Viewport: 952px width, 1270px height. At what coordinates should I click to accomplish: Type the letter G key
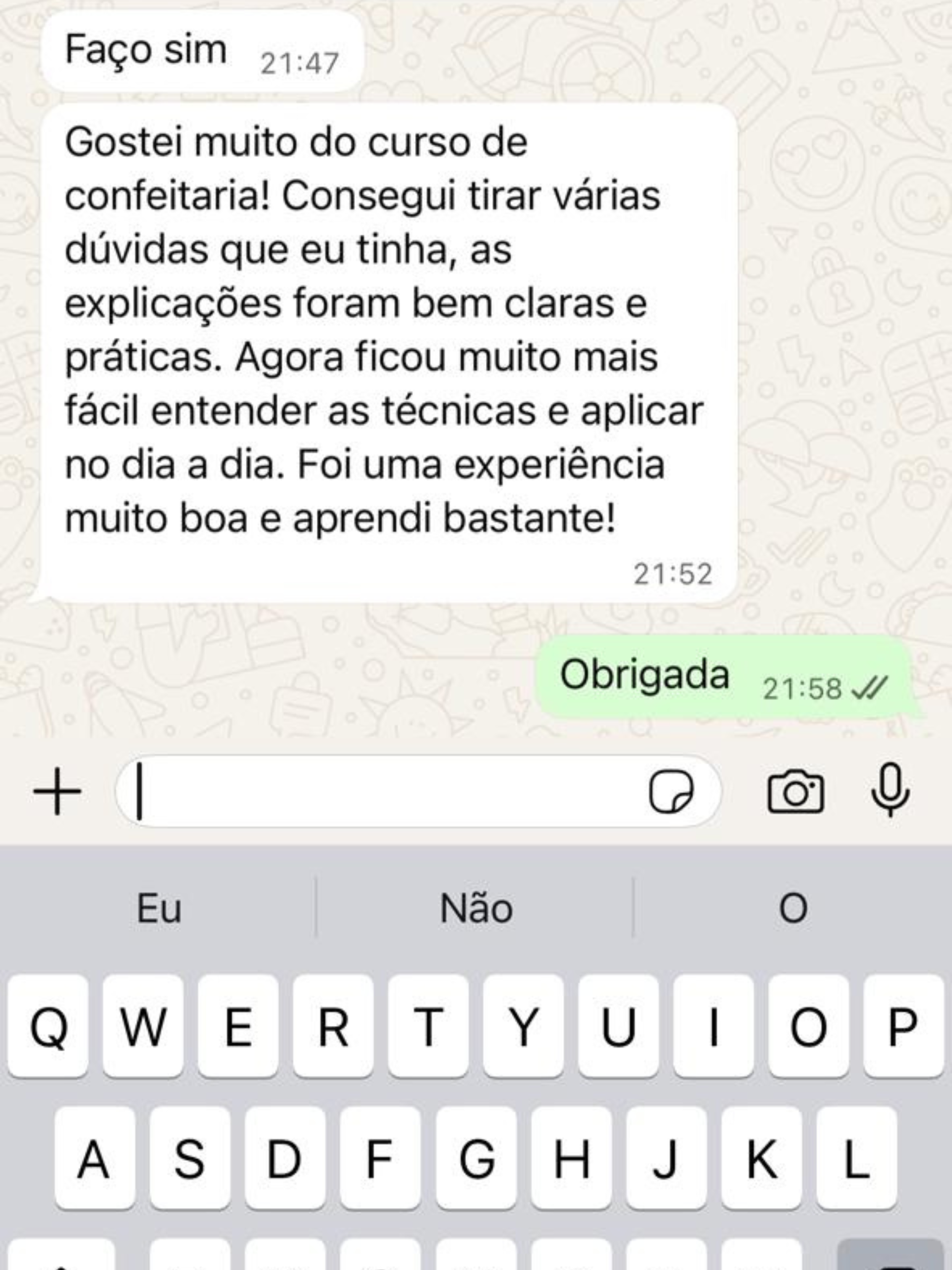tap(476, 1158)
